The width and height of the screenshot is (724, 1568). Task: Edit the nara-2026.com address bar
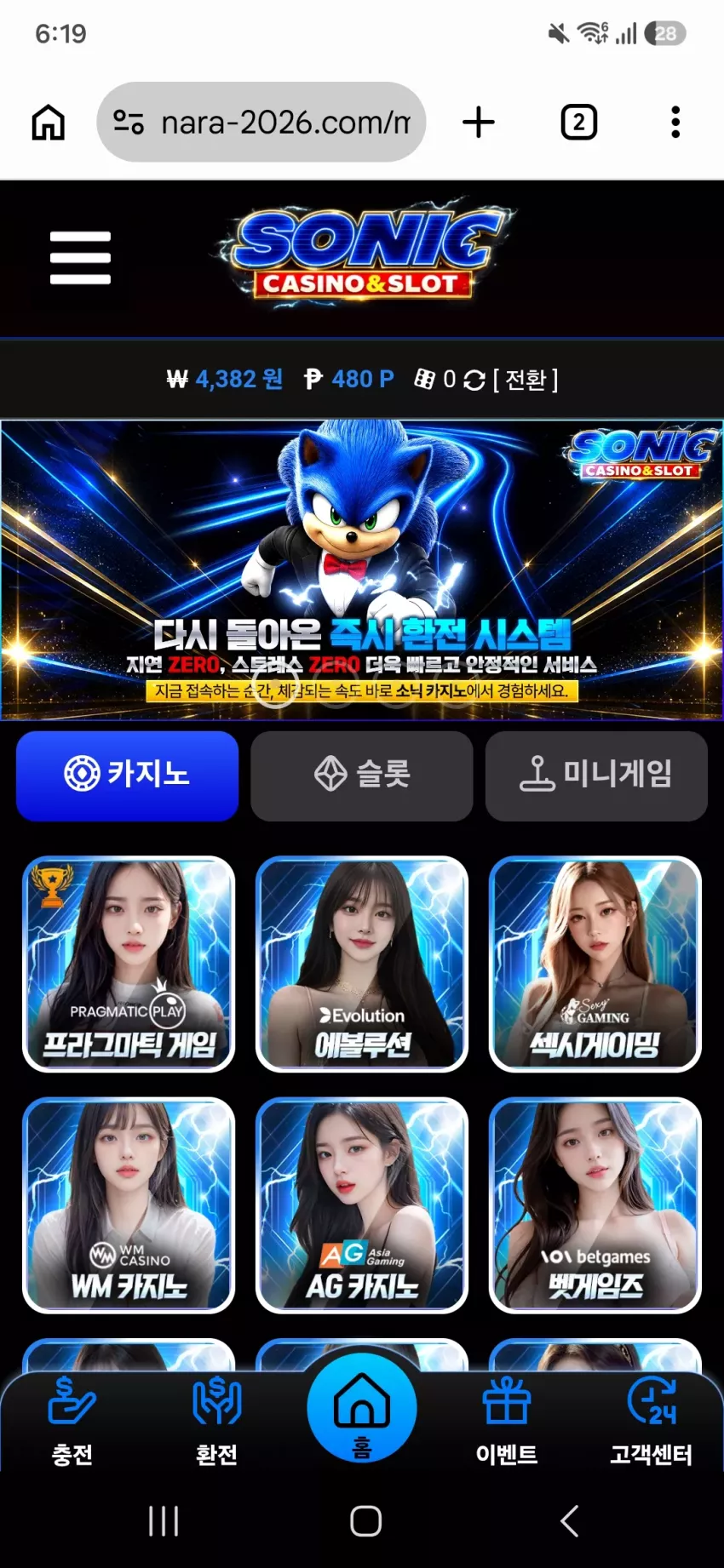point(261,122)
